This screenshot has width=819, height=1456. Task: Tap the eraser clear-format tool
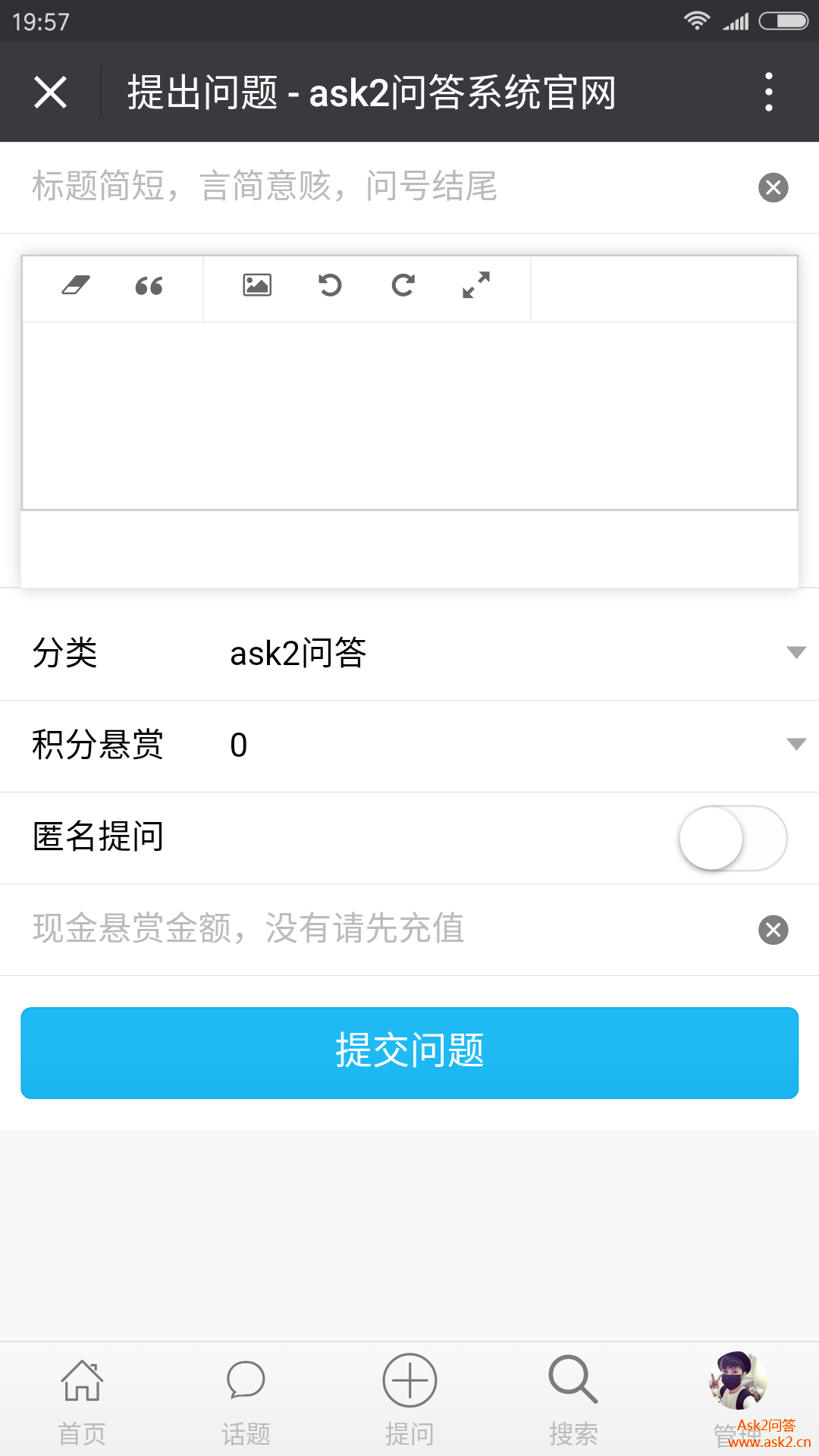click(x=76, y=286)
